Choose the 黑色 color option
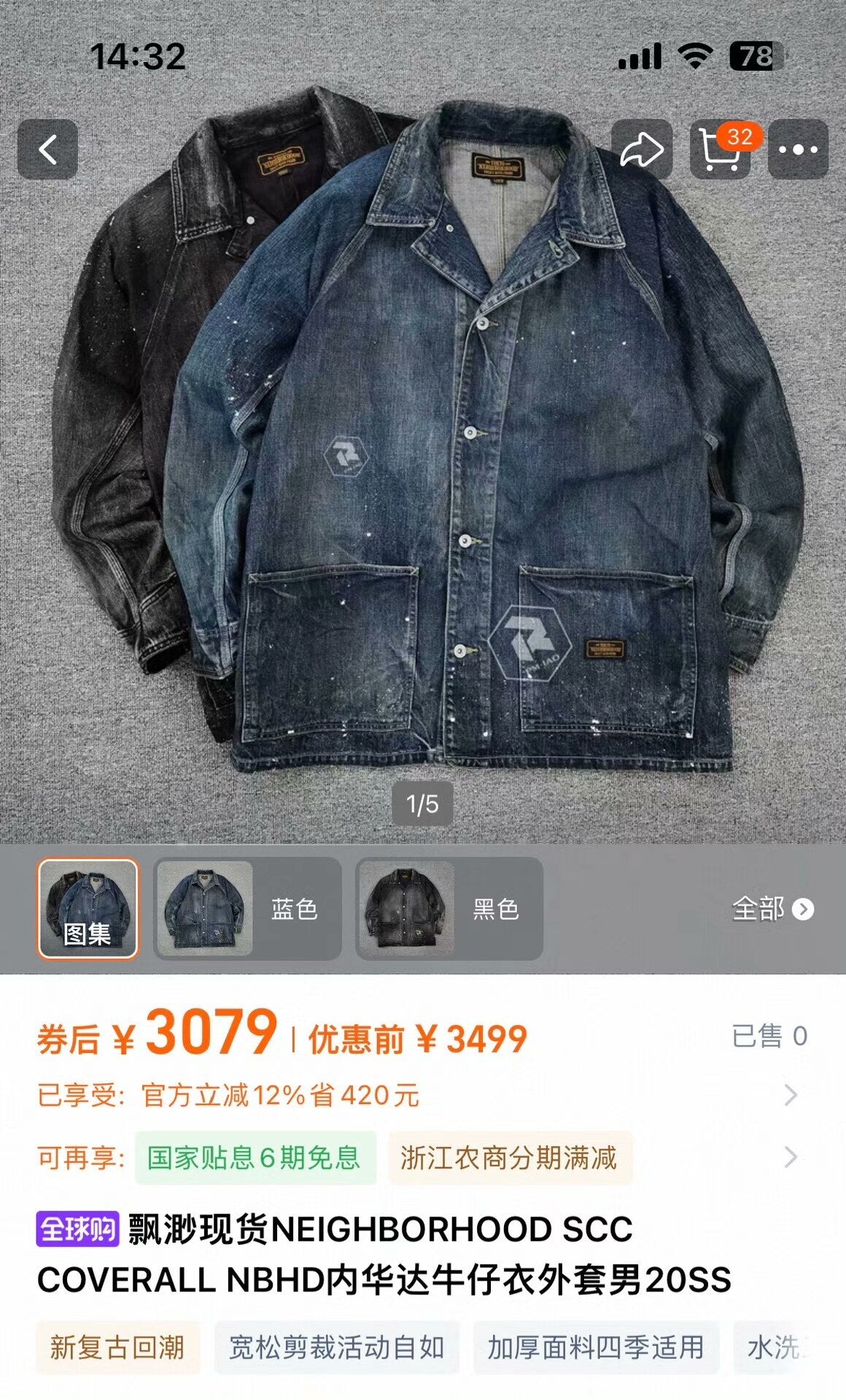Viewport: 846px width, 1400px height. coord(449,908)
